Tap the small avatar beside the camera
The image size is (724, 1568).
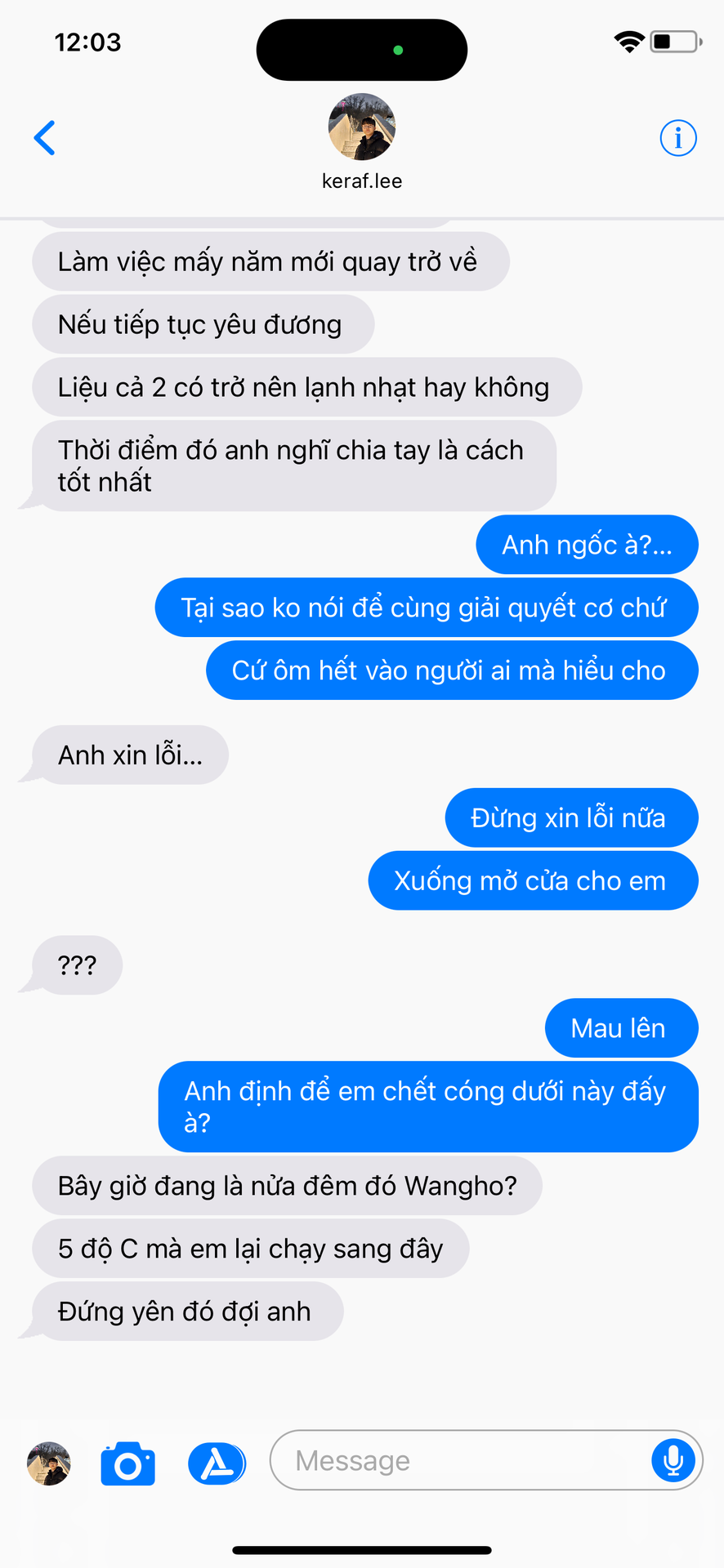point(49,1463)
